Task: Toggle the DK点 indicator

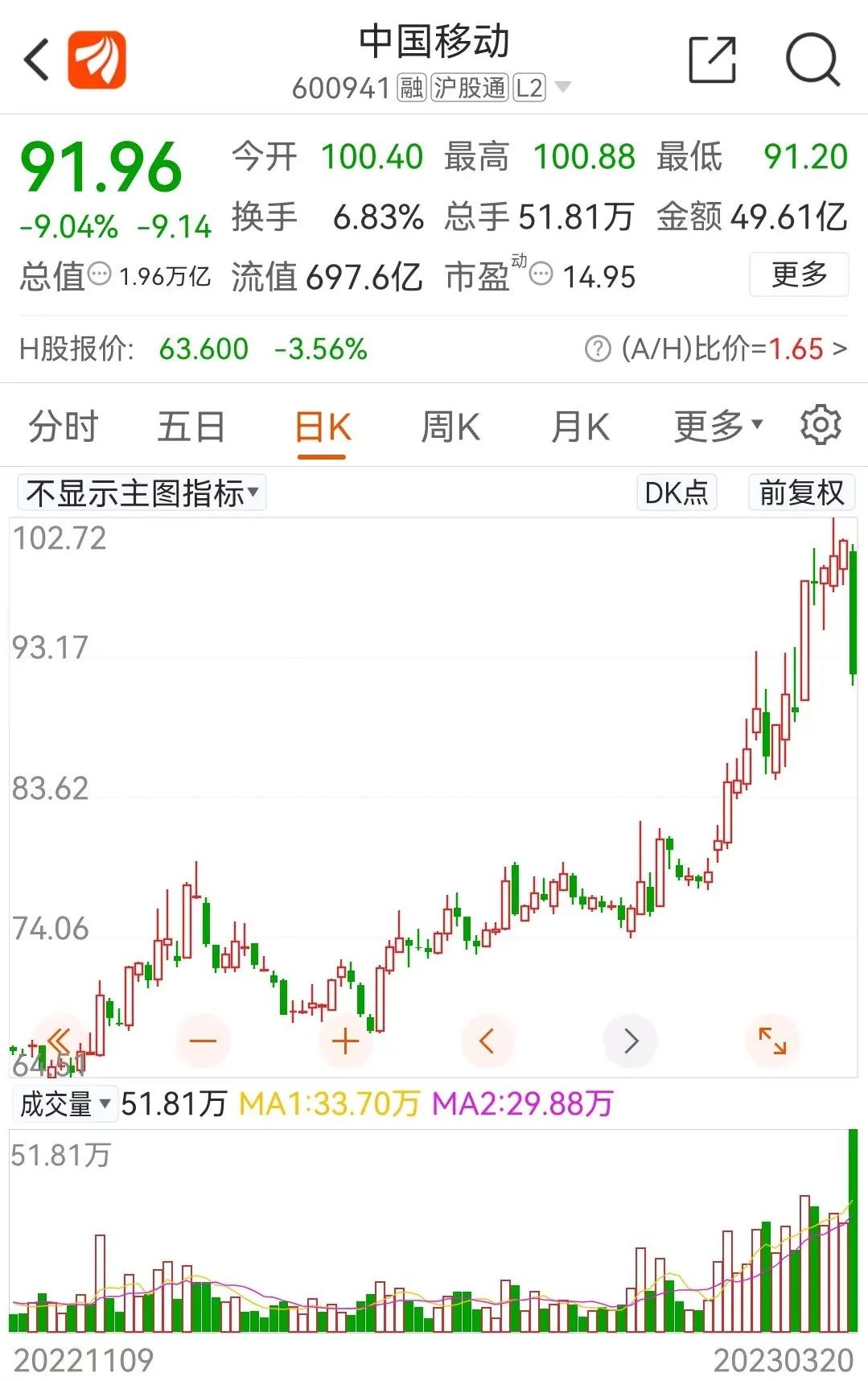Action: tap(676, 493)
